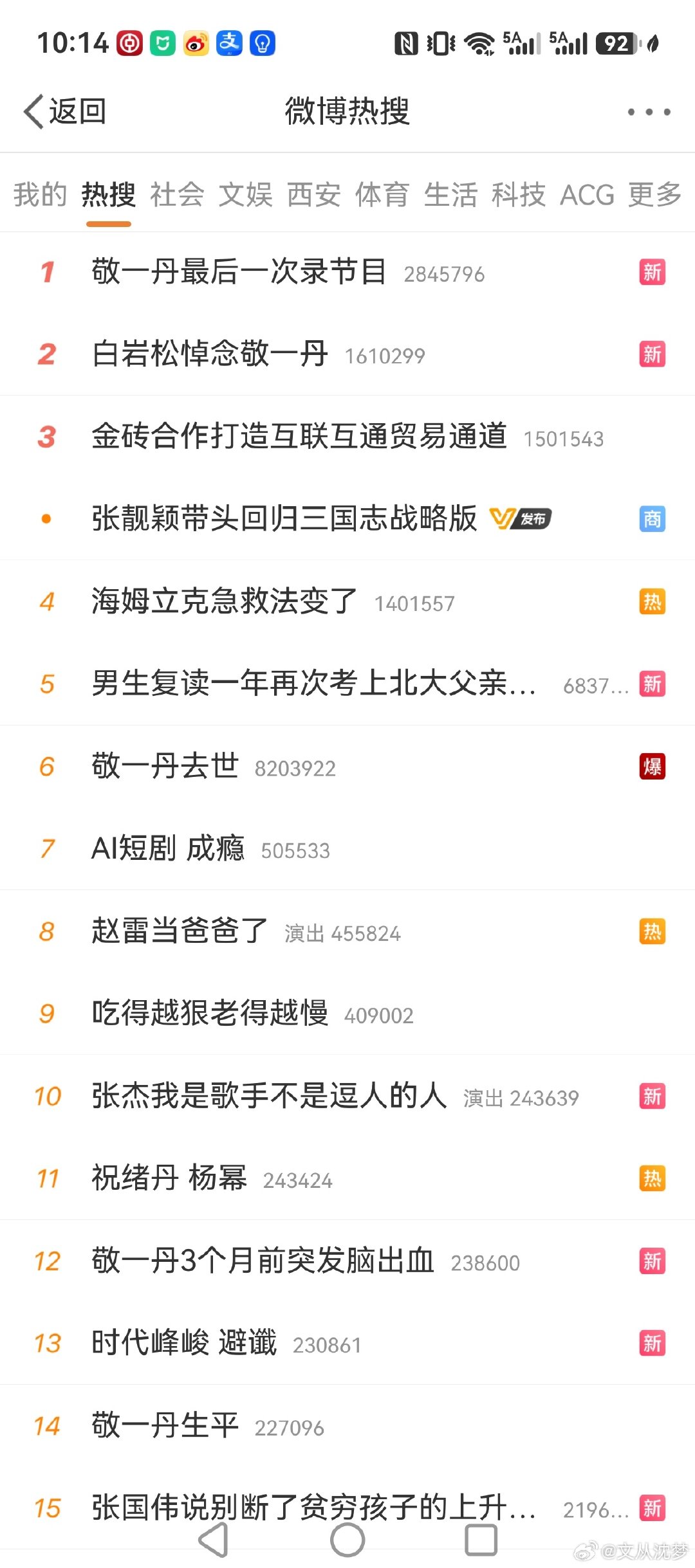View topic 祝绪丹 杨幂
Screen dimensions: 695x1568
pos(347,1178)
